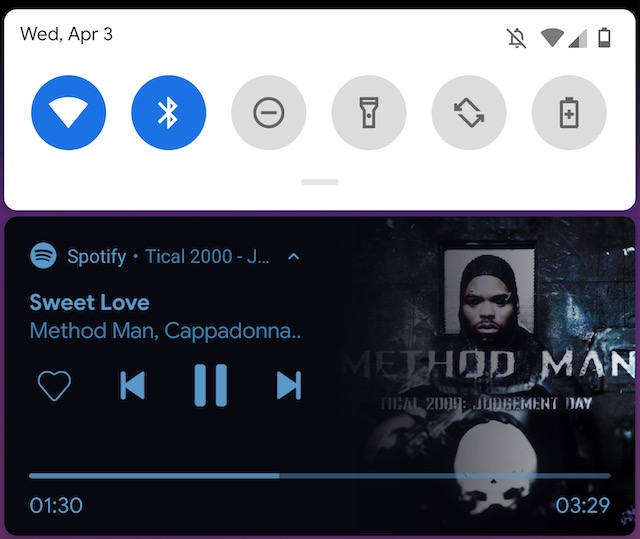Collapse the Spotify notification with the chevron

click(293, 257)
